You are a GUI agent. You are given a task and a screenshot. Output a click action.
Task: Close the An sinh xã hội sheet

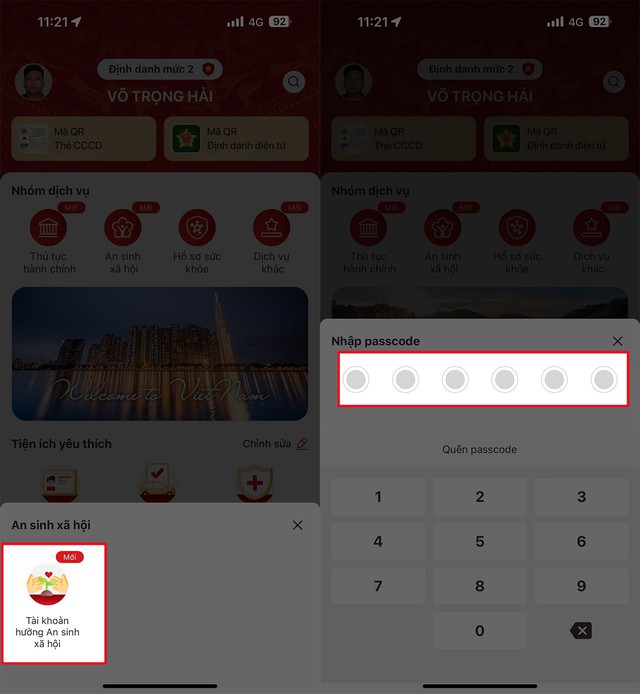click(x=297, y=525)
